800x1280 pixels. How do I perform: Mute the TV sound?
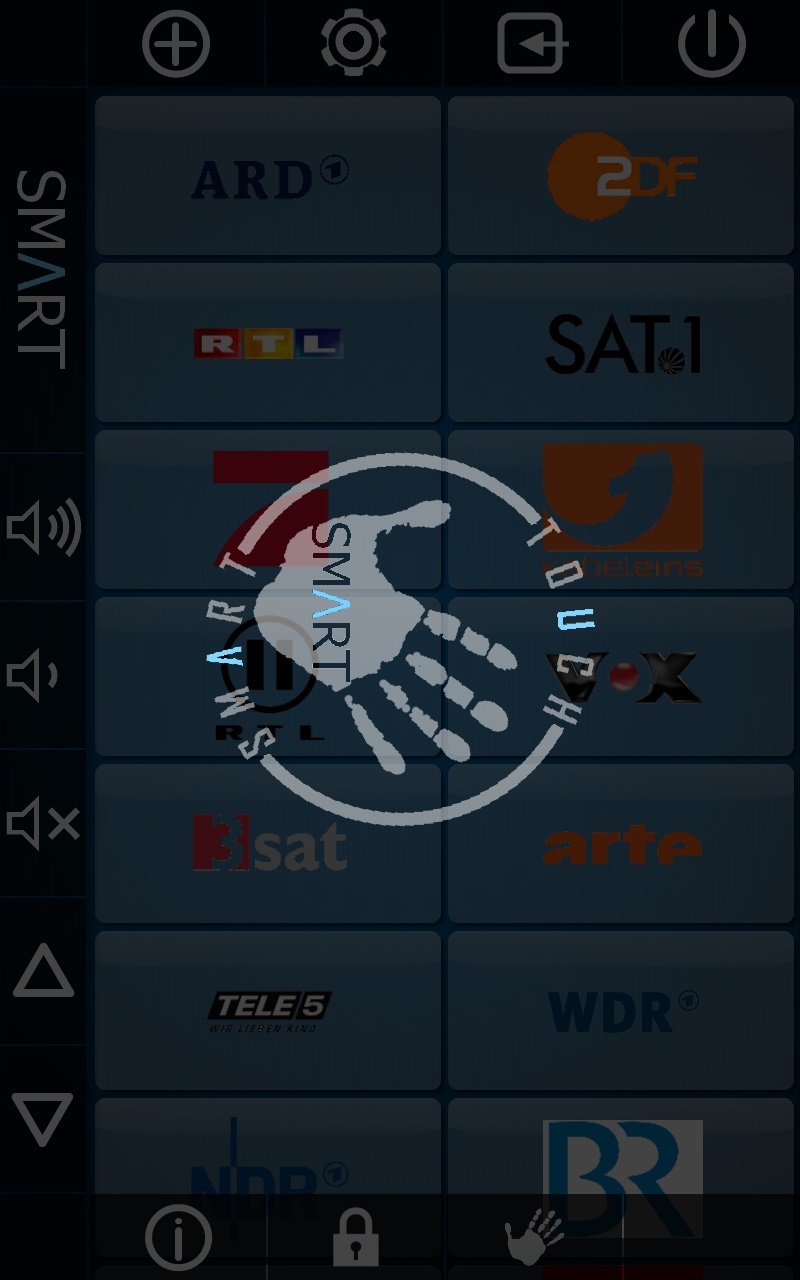[43, 823]
